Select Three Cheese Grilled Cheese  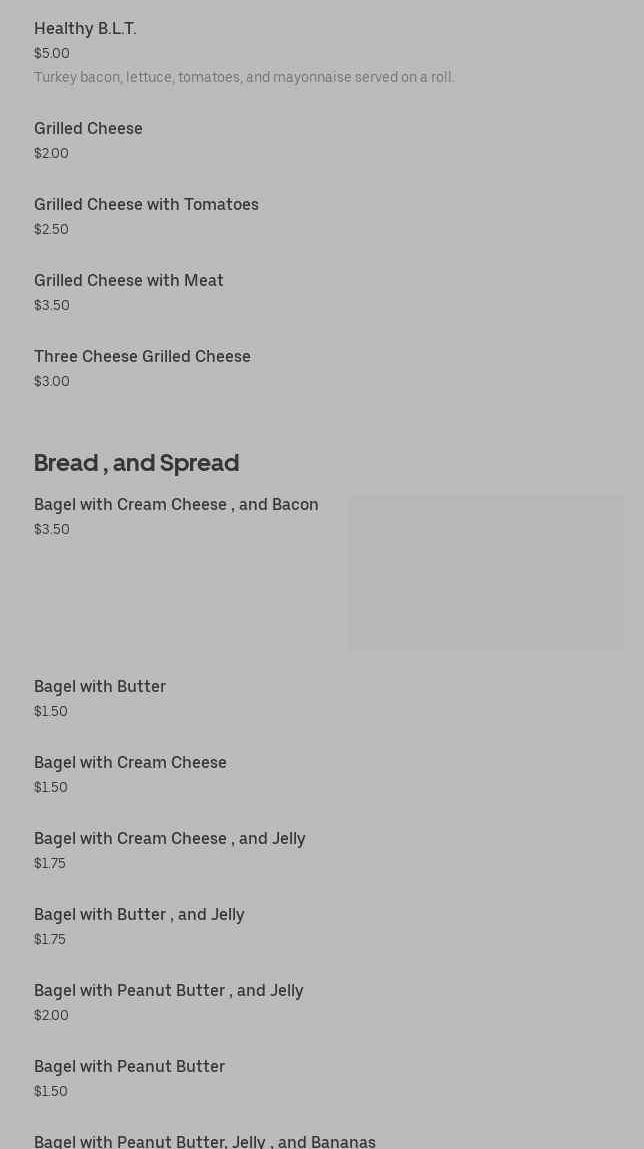(x=142, y=357)
